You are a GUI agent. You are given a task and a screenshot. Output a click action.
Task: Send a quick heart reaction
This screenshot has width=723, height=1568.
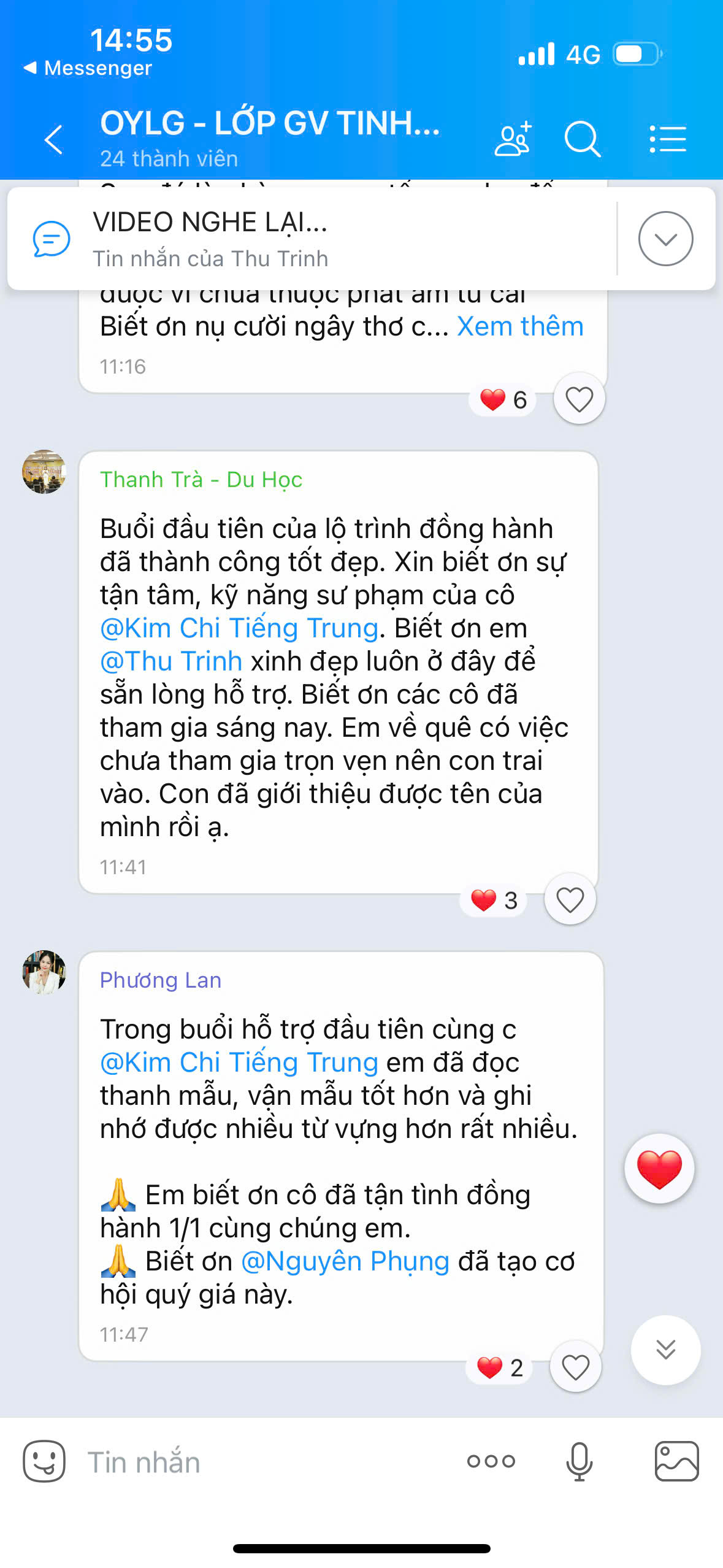pyautogui.click(x=659, y=1169)
